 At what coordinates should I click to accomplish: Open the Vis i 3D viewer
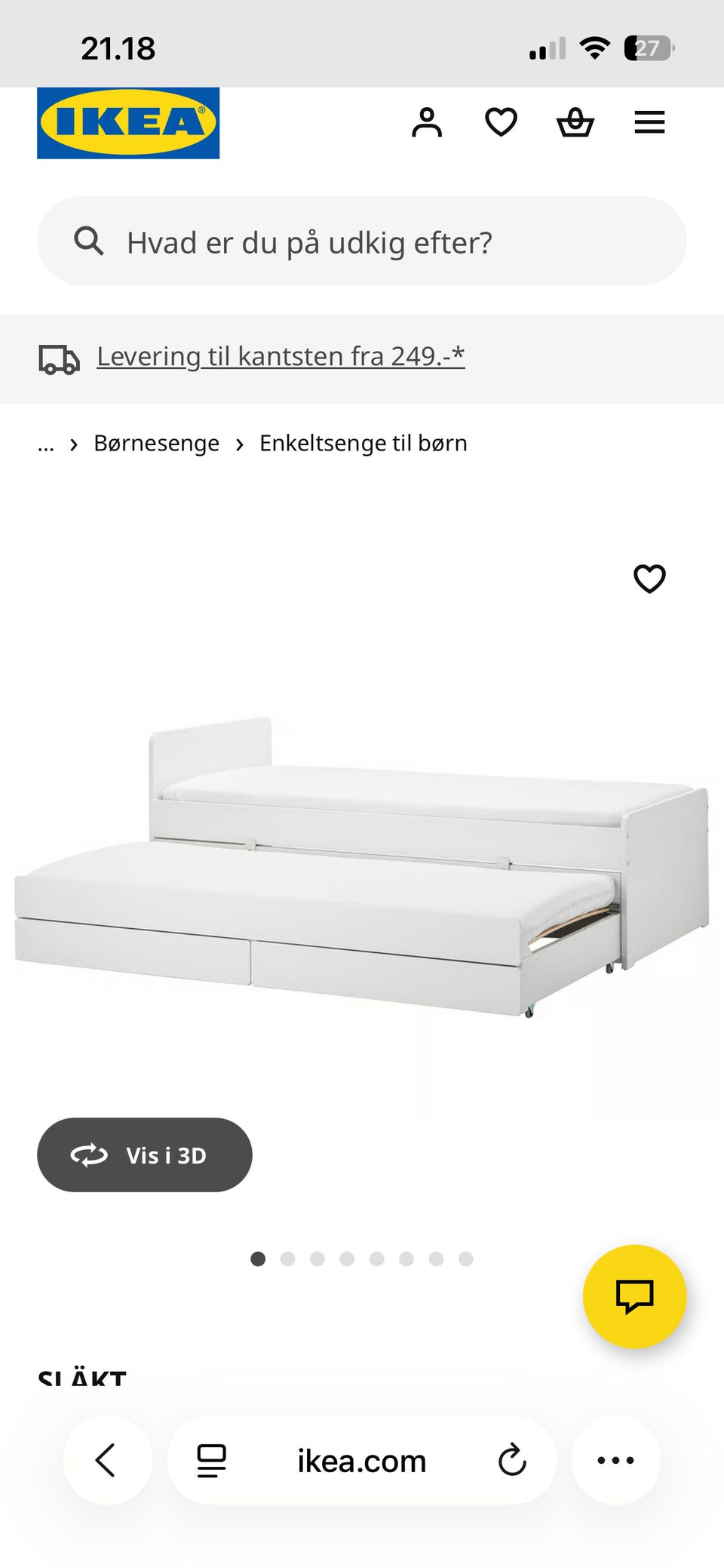click(x=145, y=1155)
